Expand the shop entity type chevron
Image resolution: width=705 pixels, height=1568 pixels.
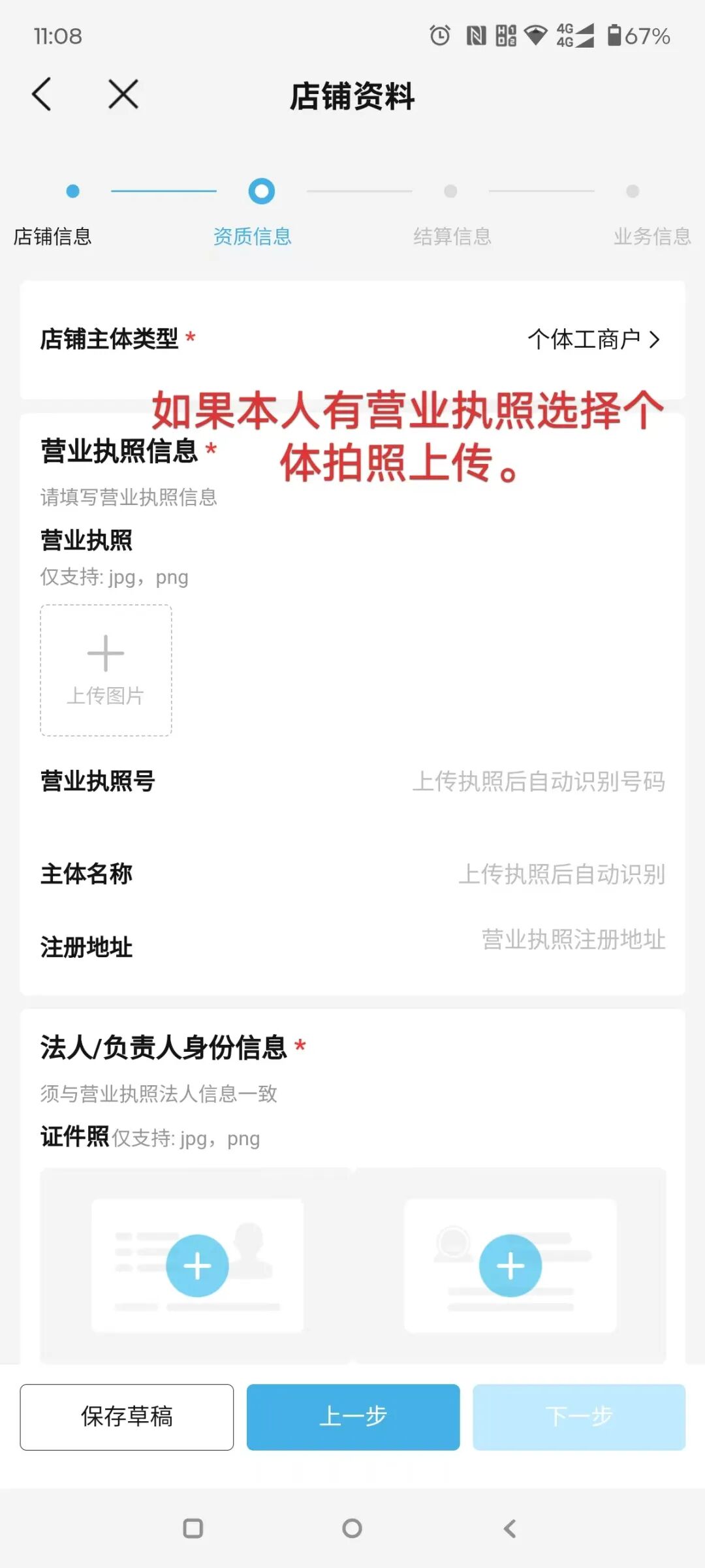655,339
